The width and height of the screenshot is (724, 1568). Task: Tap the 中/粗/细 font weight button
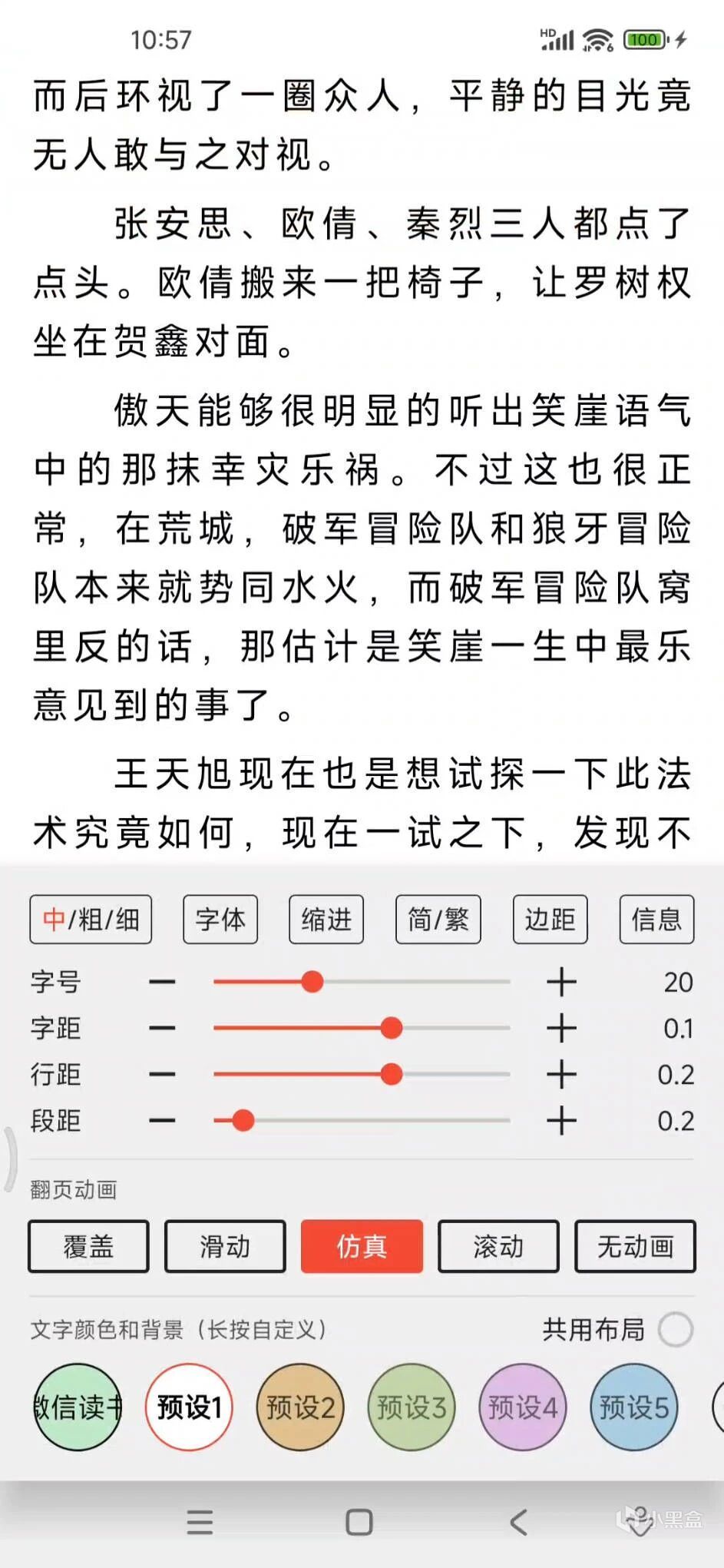pos(91,919)
